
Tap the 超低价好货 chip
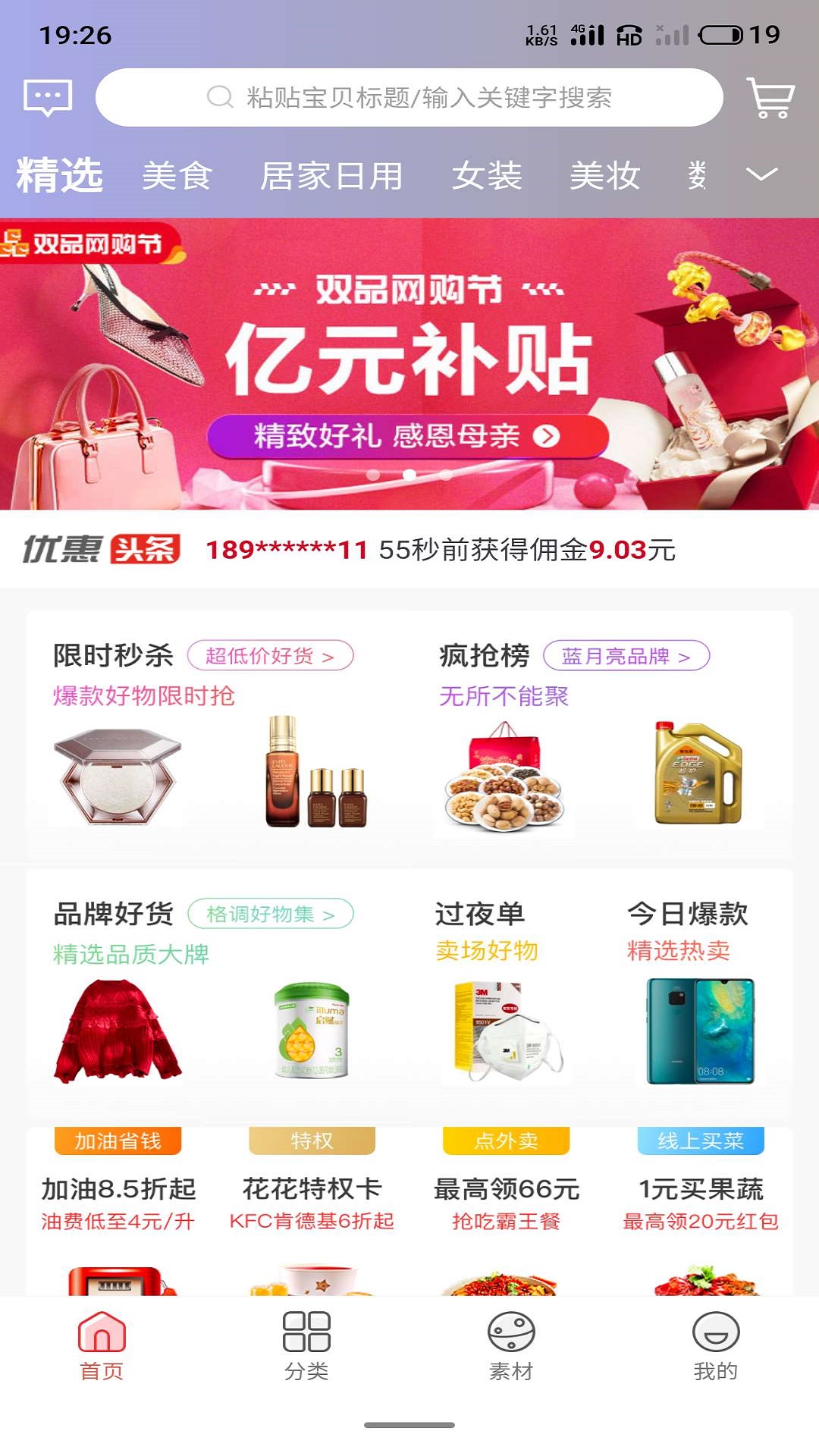click(x=270, y=656)
